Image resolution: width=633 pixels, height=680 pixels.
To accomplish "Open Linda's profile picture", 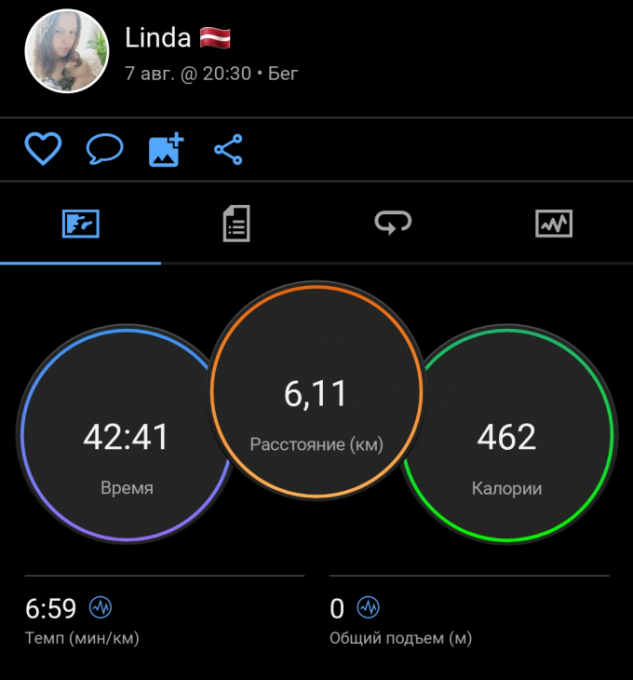I will click(66, 51).
